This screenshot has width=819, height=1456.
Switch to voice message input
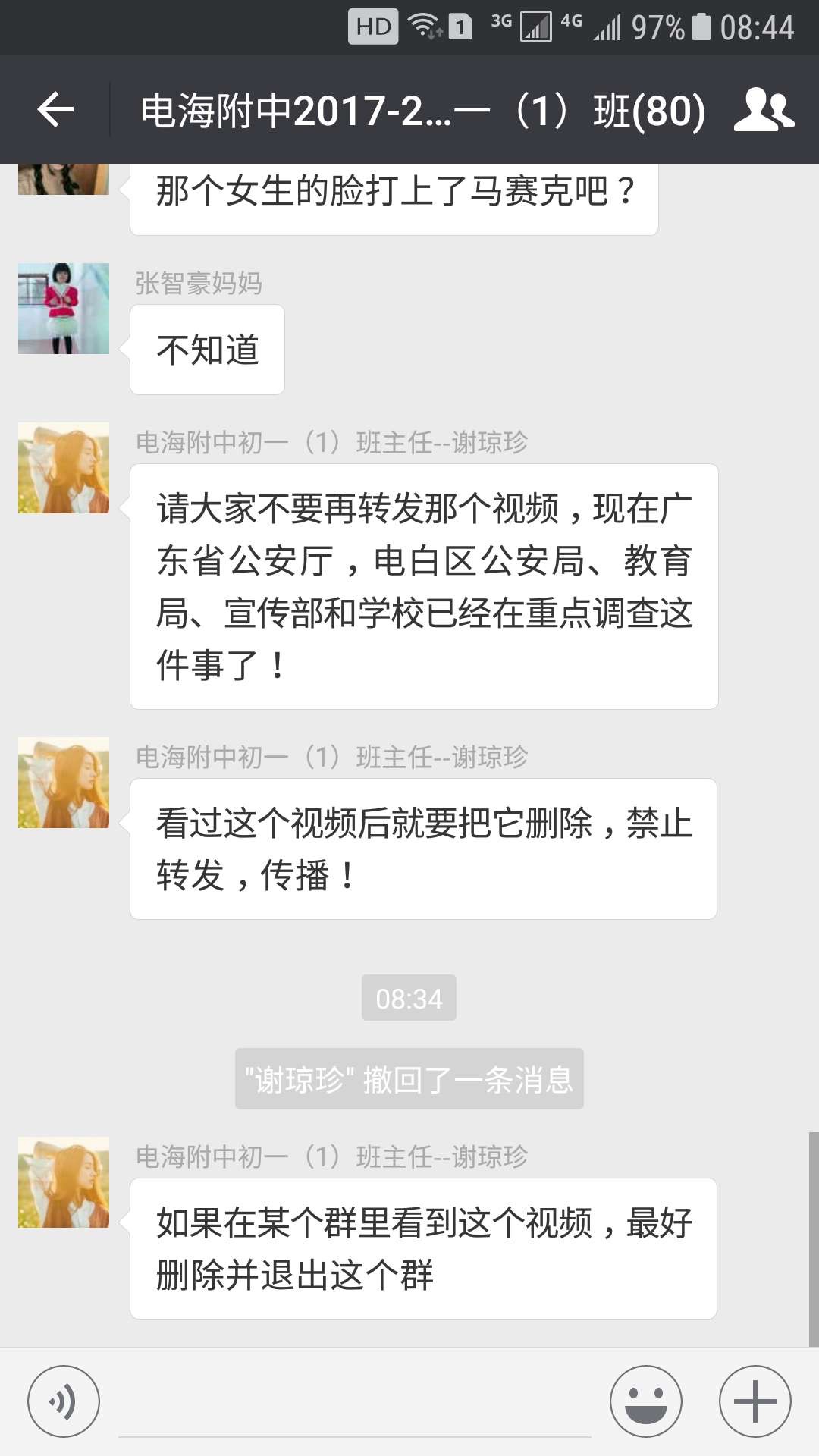64,1401
